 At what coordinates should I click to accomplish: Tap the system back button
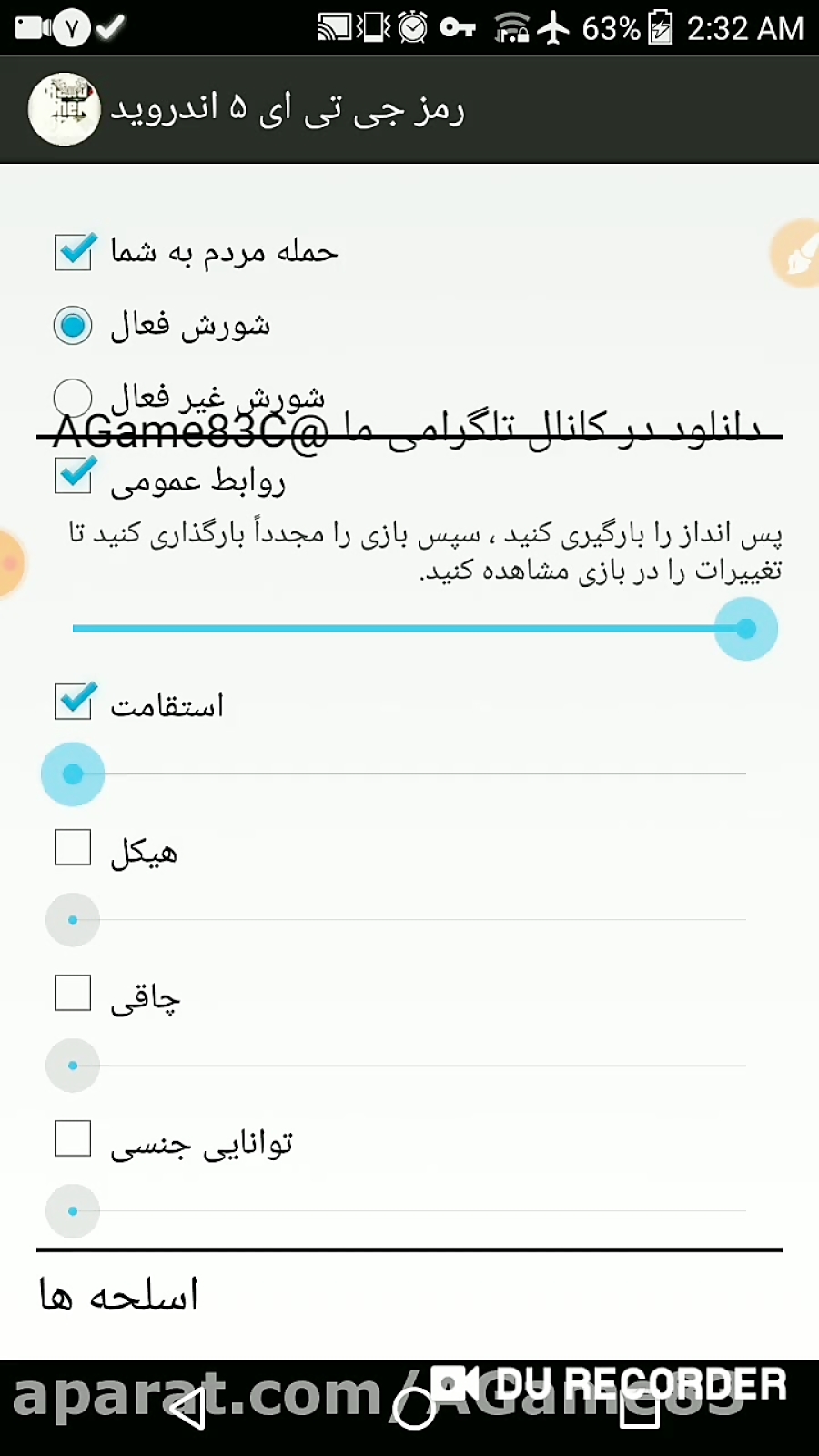pos(188,1409)
